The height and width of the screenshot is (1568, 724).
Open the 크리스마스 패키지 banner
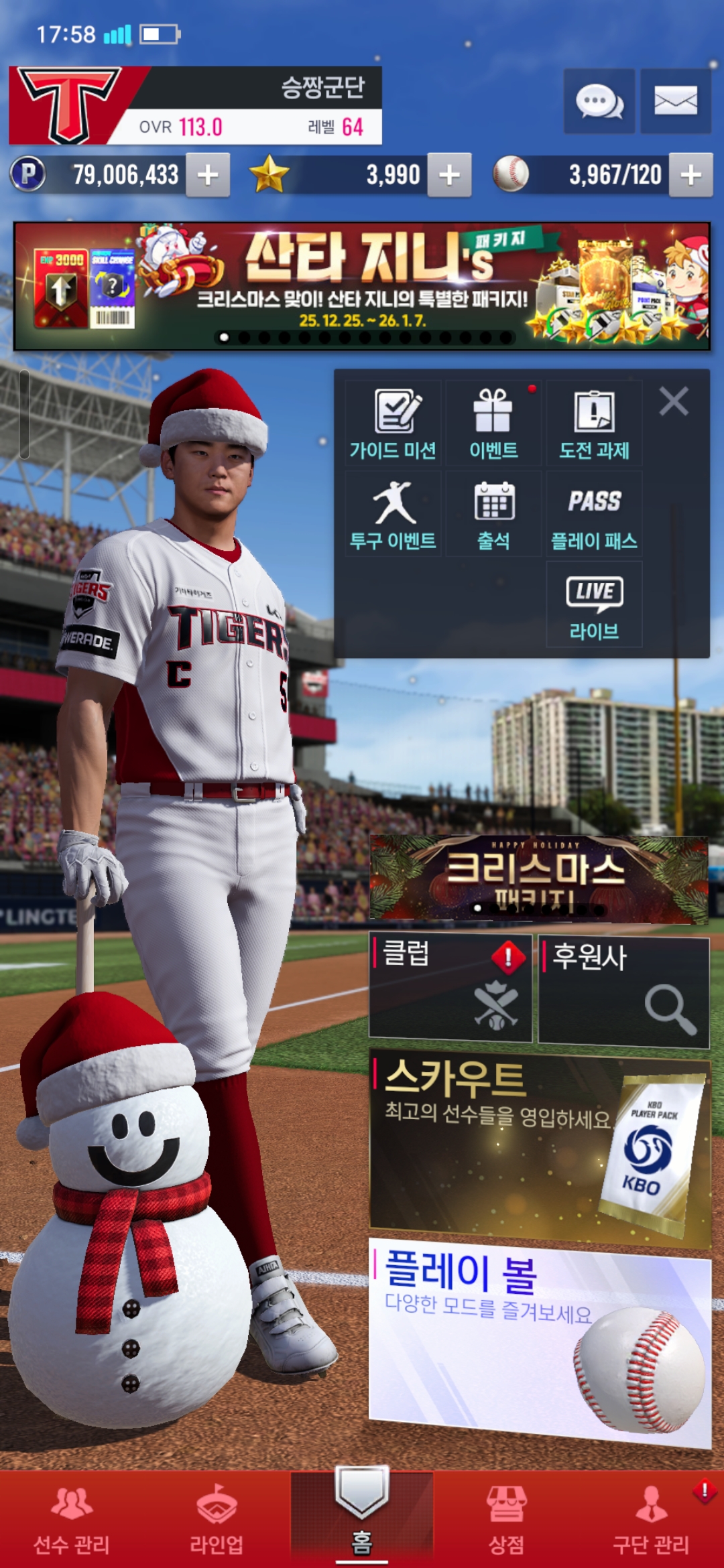coord(538,878)
